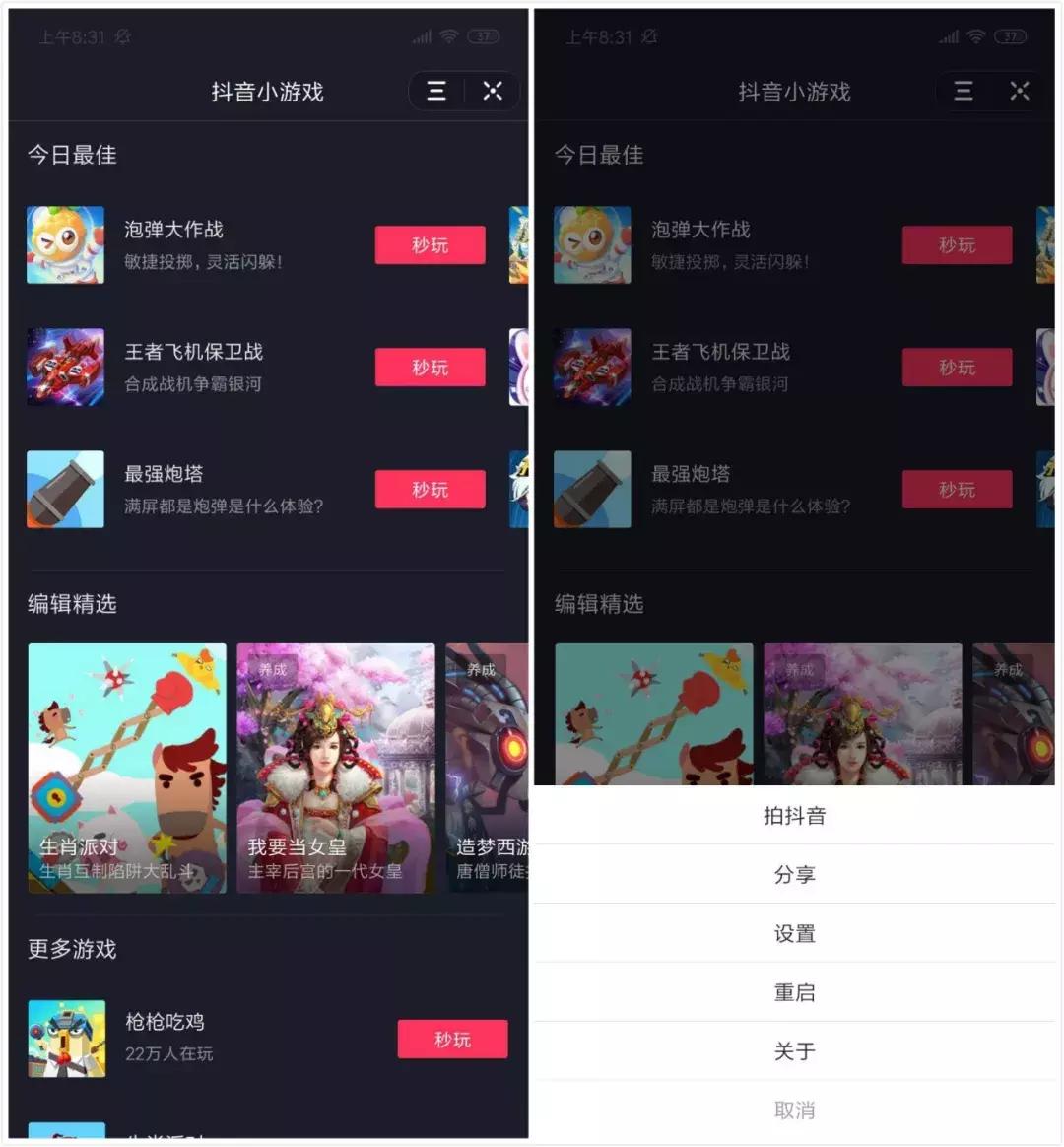
Task: Open 设置 from the context menu
Action: coord(796,933)
